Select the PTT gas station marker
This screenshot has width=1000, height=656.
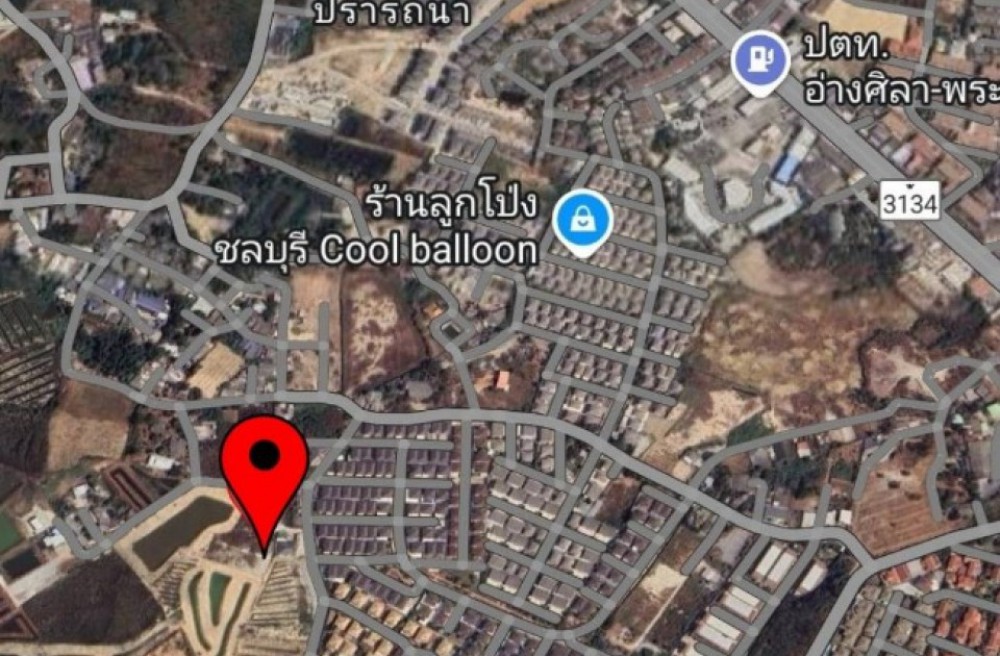(x=761, y=59)
